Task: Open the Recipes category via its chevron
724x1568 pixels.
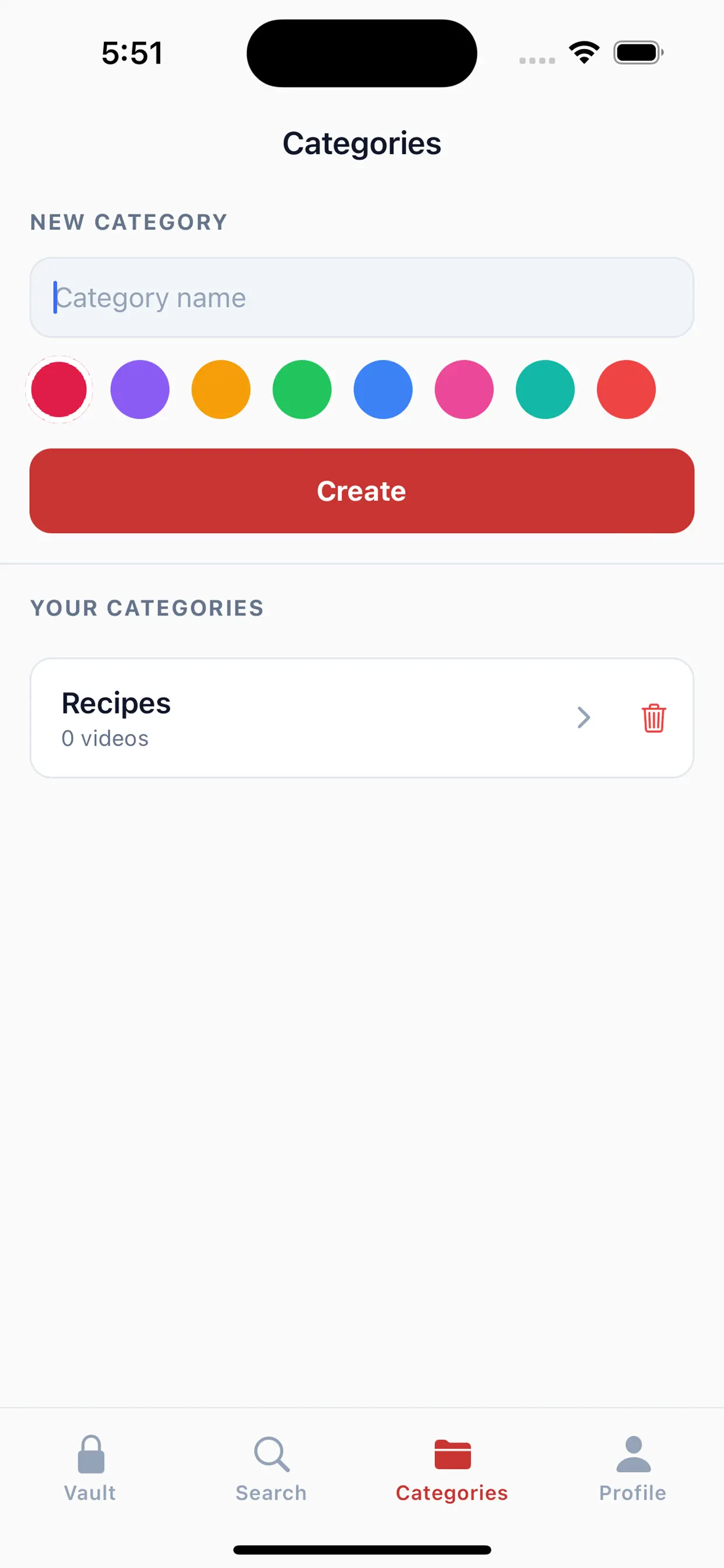Action: tap(584, 717)
